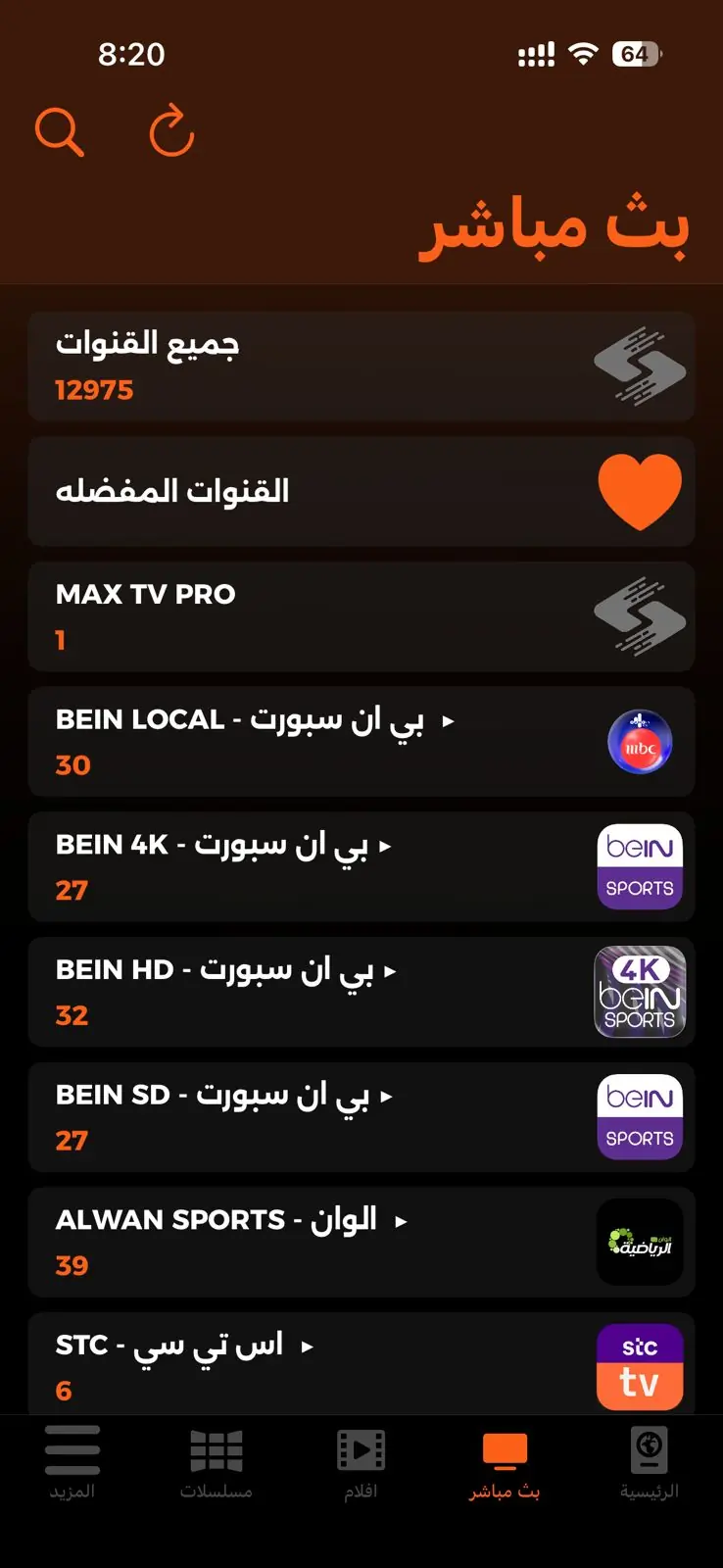Open the search icon
Screen dimensions: 723x1568
point(60,130)
